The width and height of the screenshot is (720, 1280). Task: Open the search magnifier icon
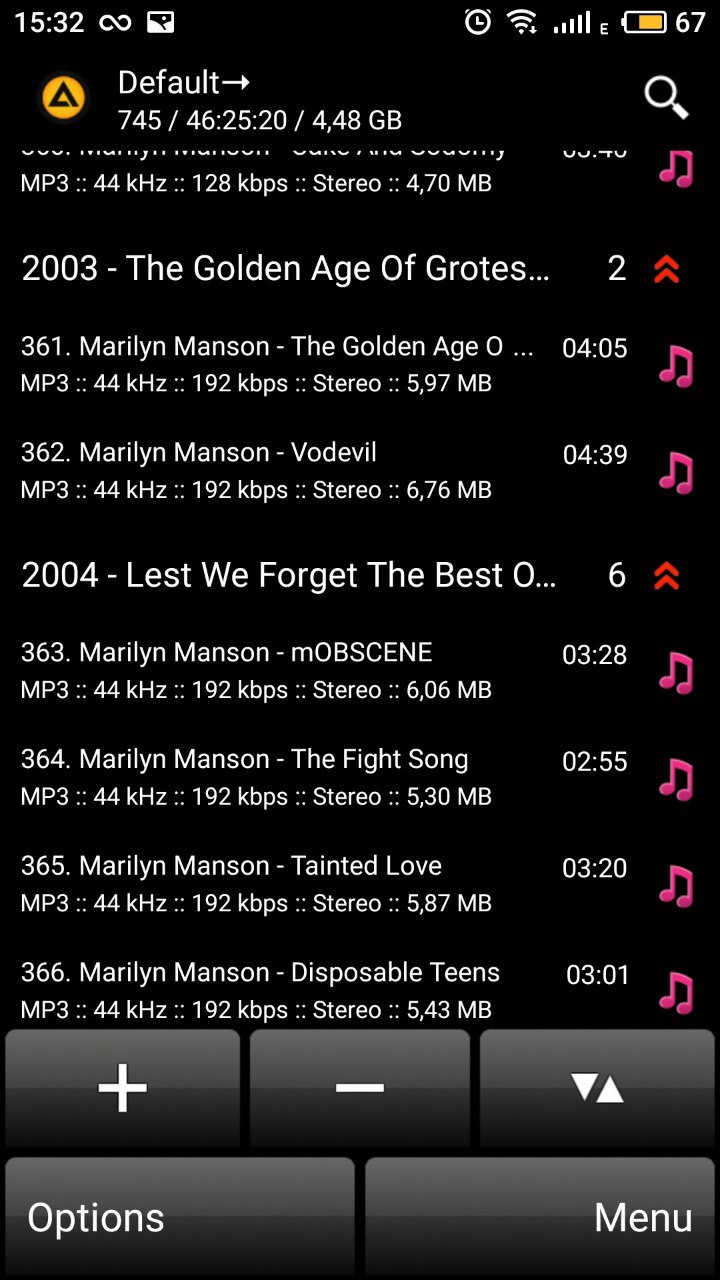666,97
